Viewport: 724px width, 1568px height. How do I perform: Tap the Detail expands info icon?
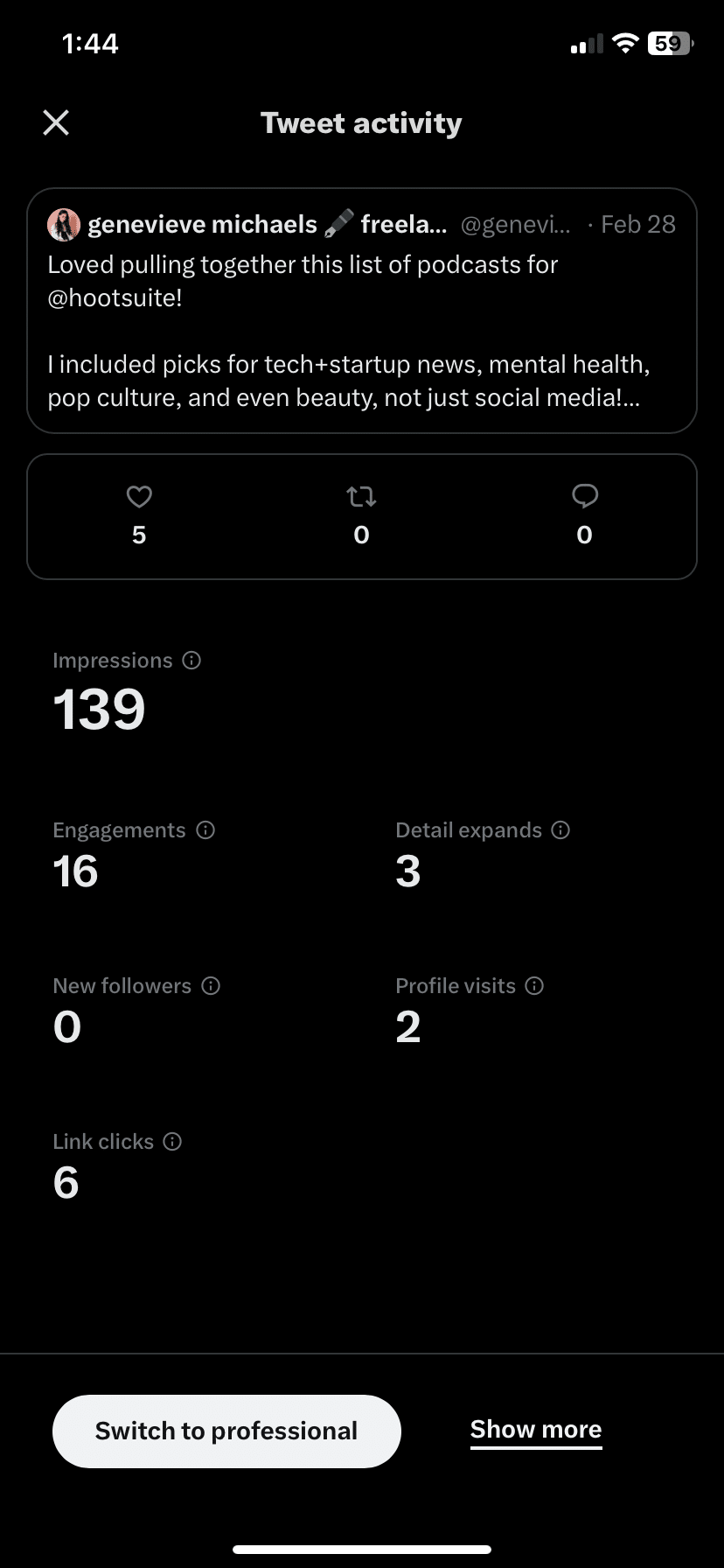coord(561,829)
